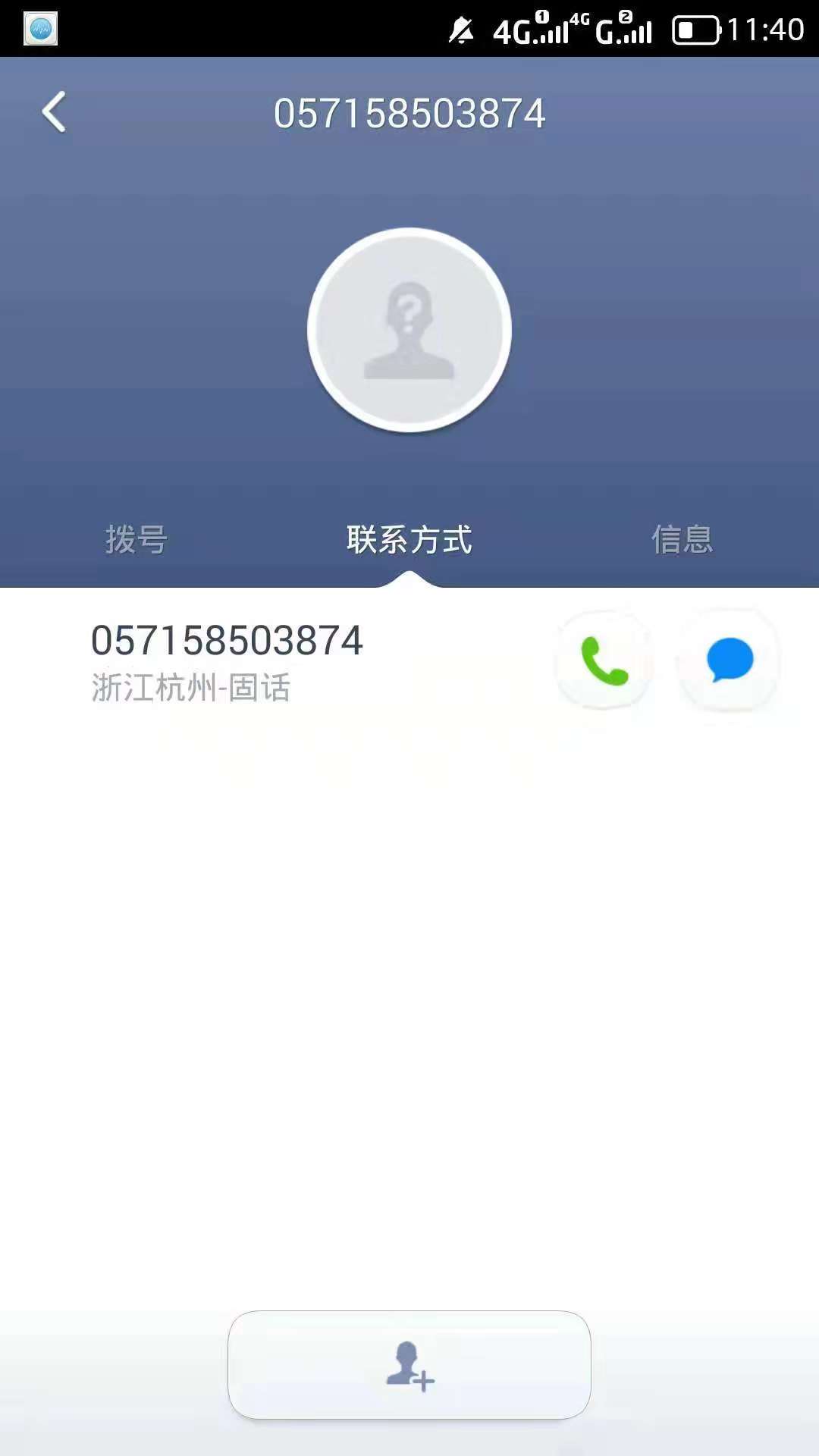Message 057158503874 with the blue chat icon

[x=730, y=661]
